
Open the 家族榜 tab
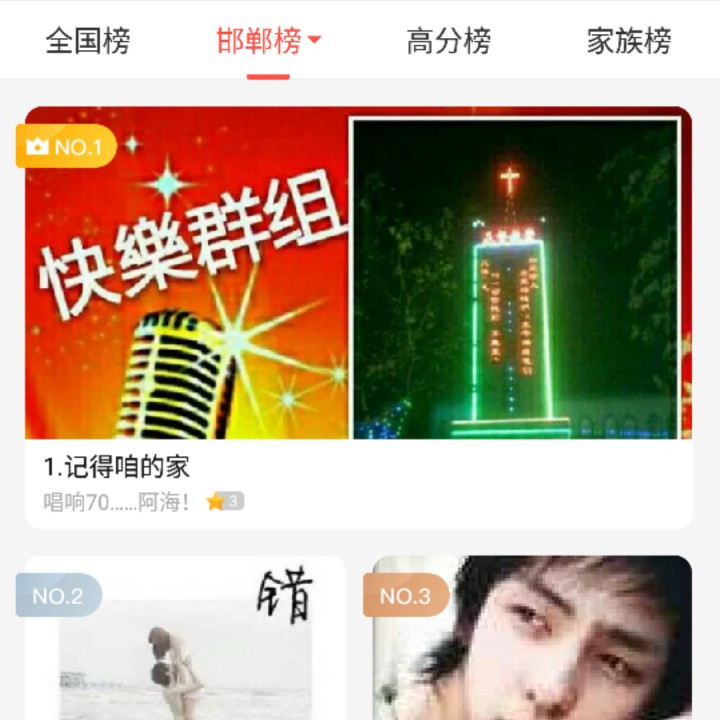[x=628, y=41]
